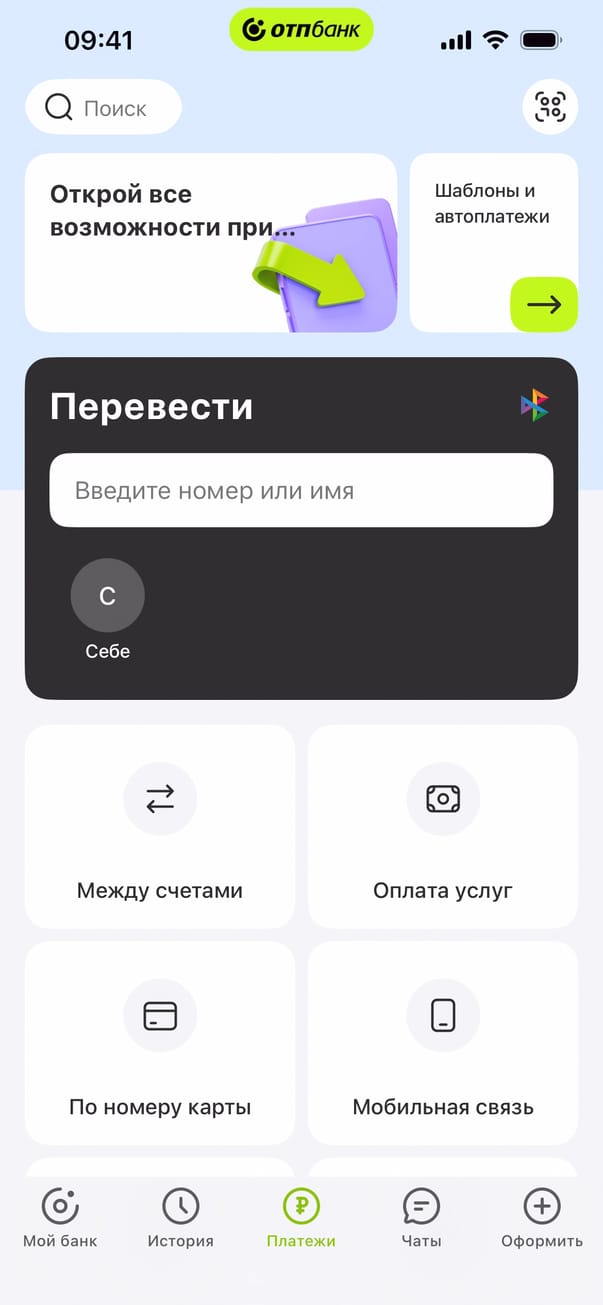
Task: Open the Чаты tab
Action: (x=421, y=1218)
